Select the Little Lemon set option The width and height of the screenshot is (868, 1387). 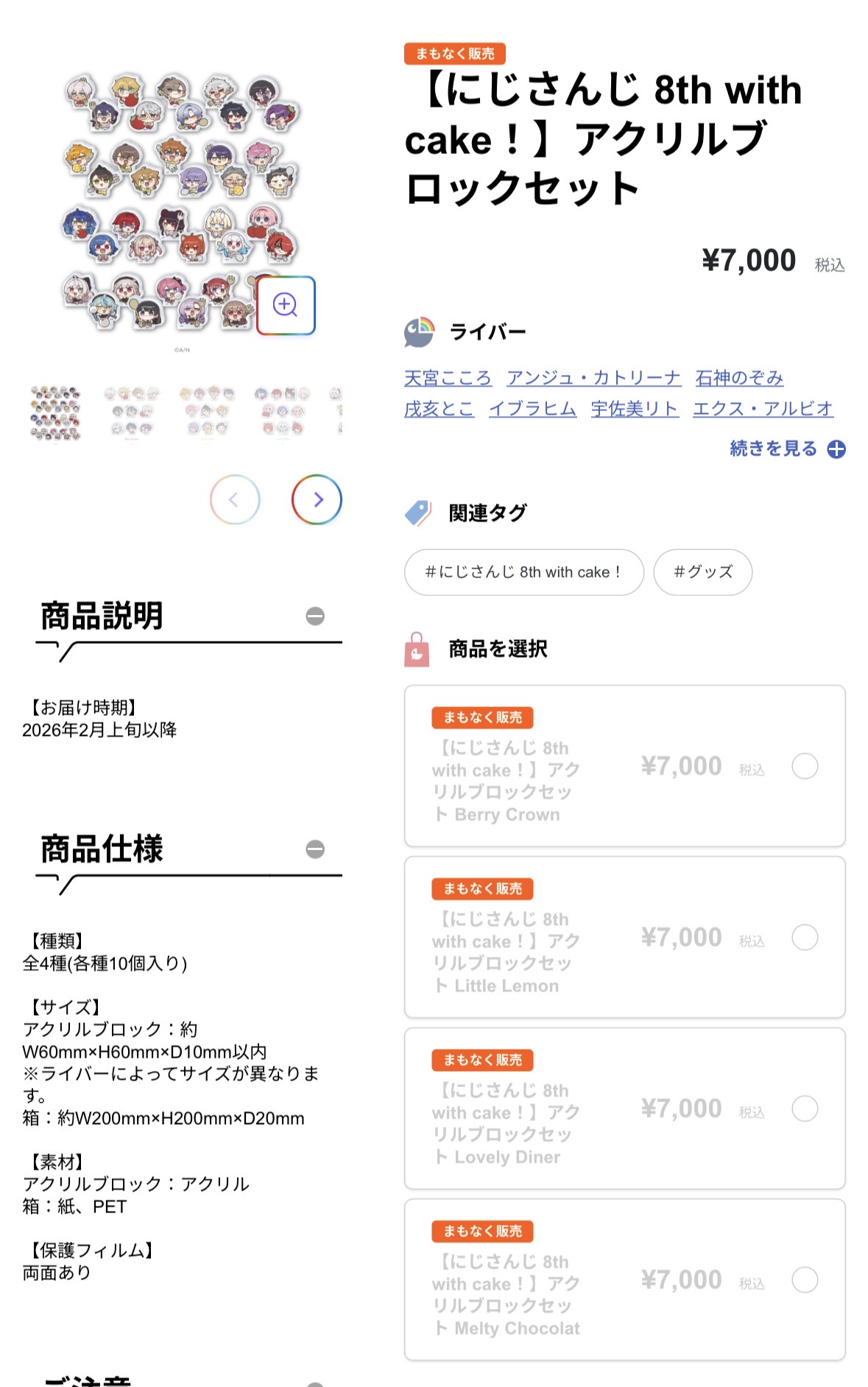tap(804, 938)
